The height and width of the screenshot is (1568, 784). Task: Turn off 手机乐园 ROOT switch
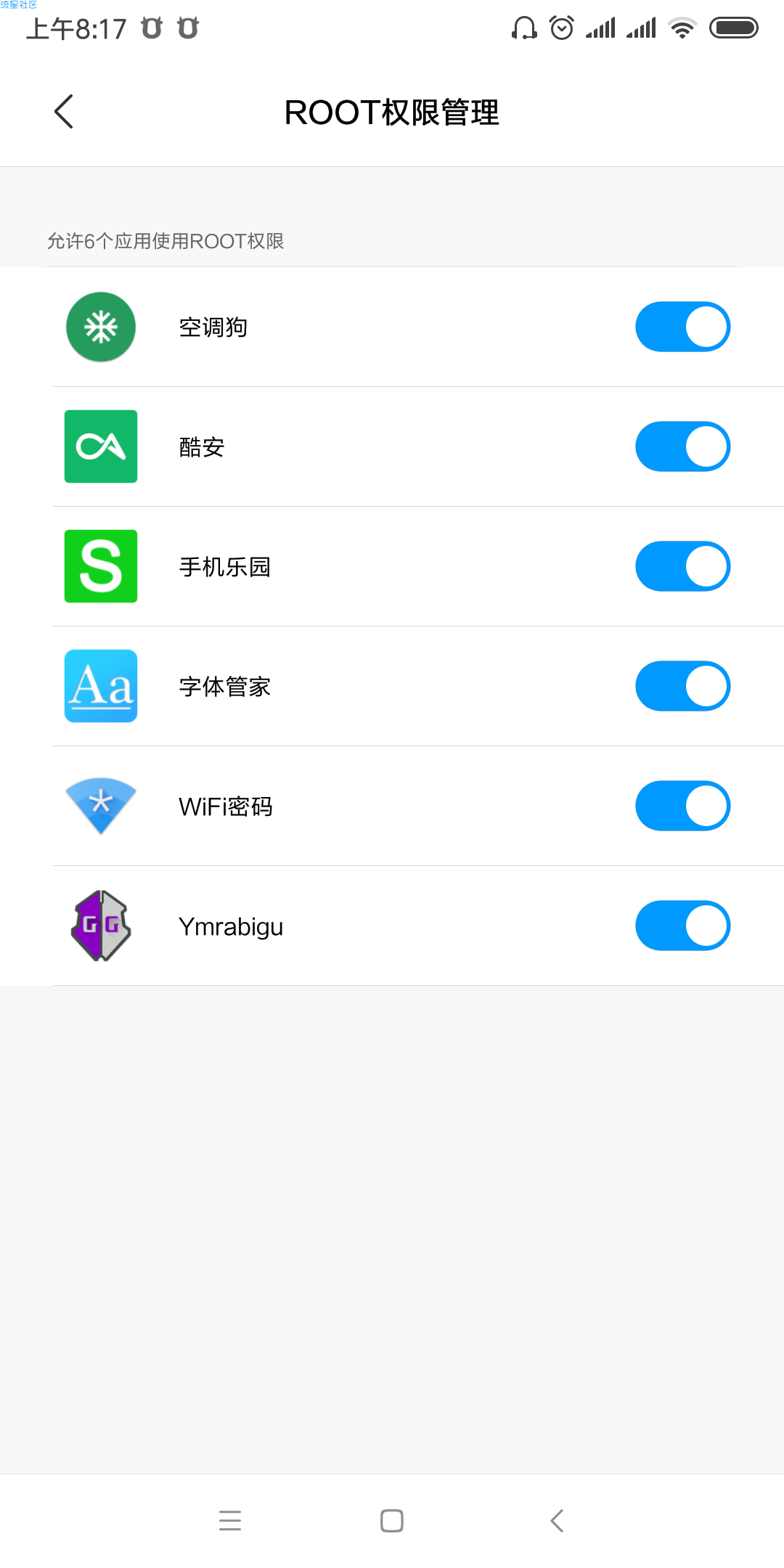pyautogui.click(x=682, y=566)
